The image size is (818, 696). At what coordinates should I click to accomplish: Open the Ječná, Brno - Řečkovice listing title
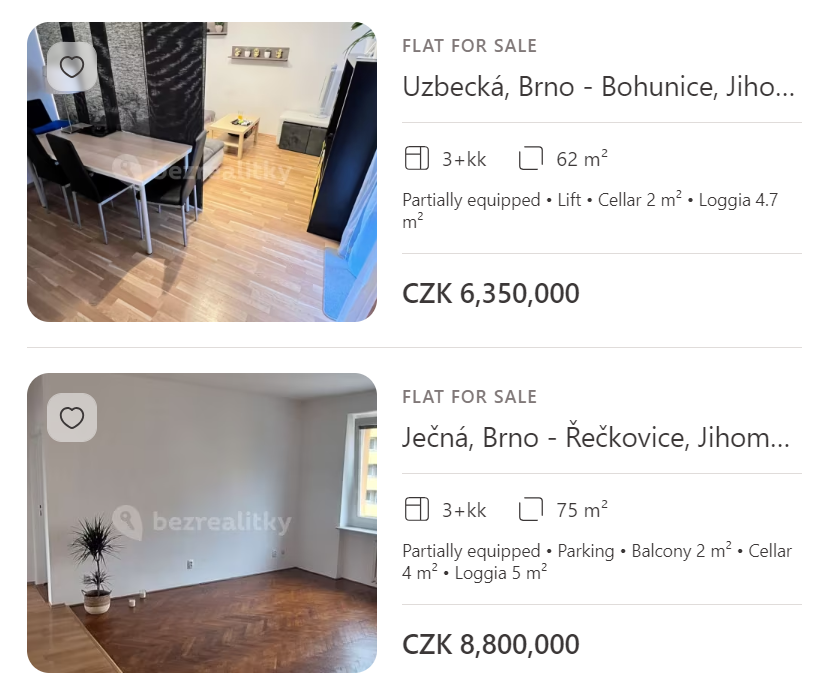coord(598,438)
